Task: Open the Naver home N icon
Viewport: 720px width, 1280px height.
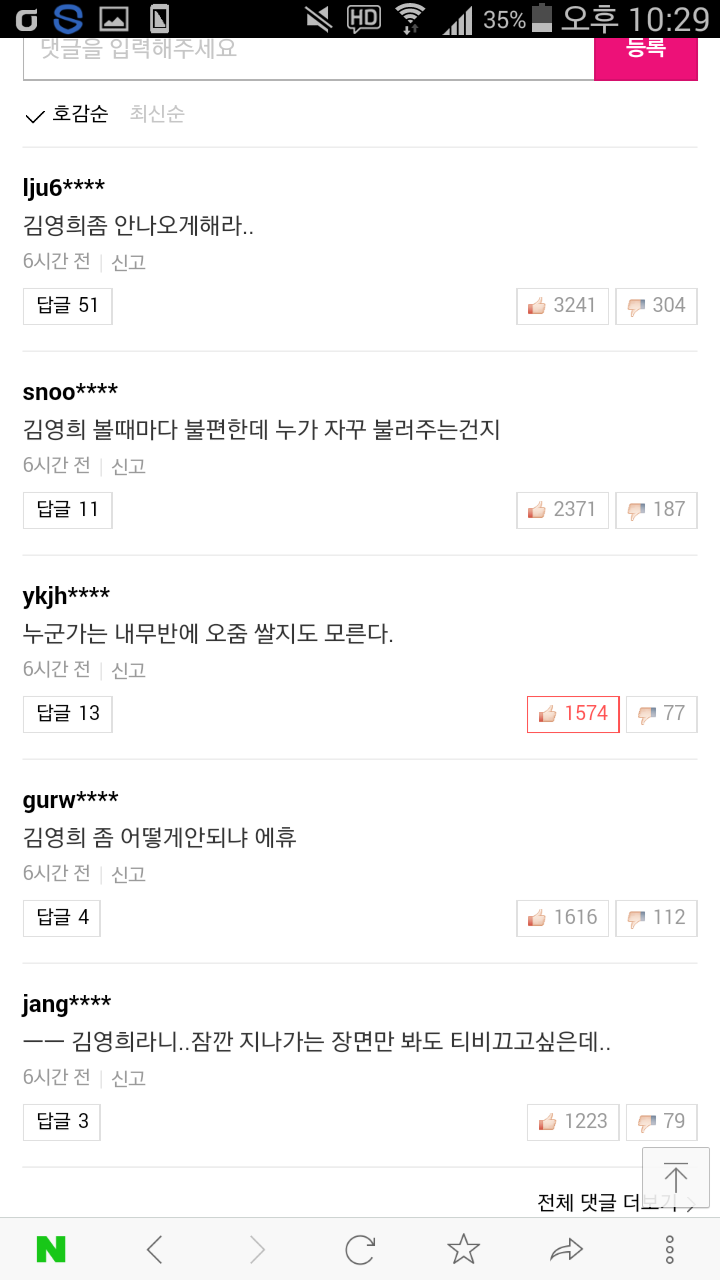Action: pyautogui.click(x=51, y=1249)
